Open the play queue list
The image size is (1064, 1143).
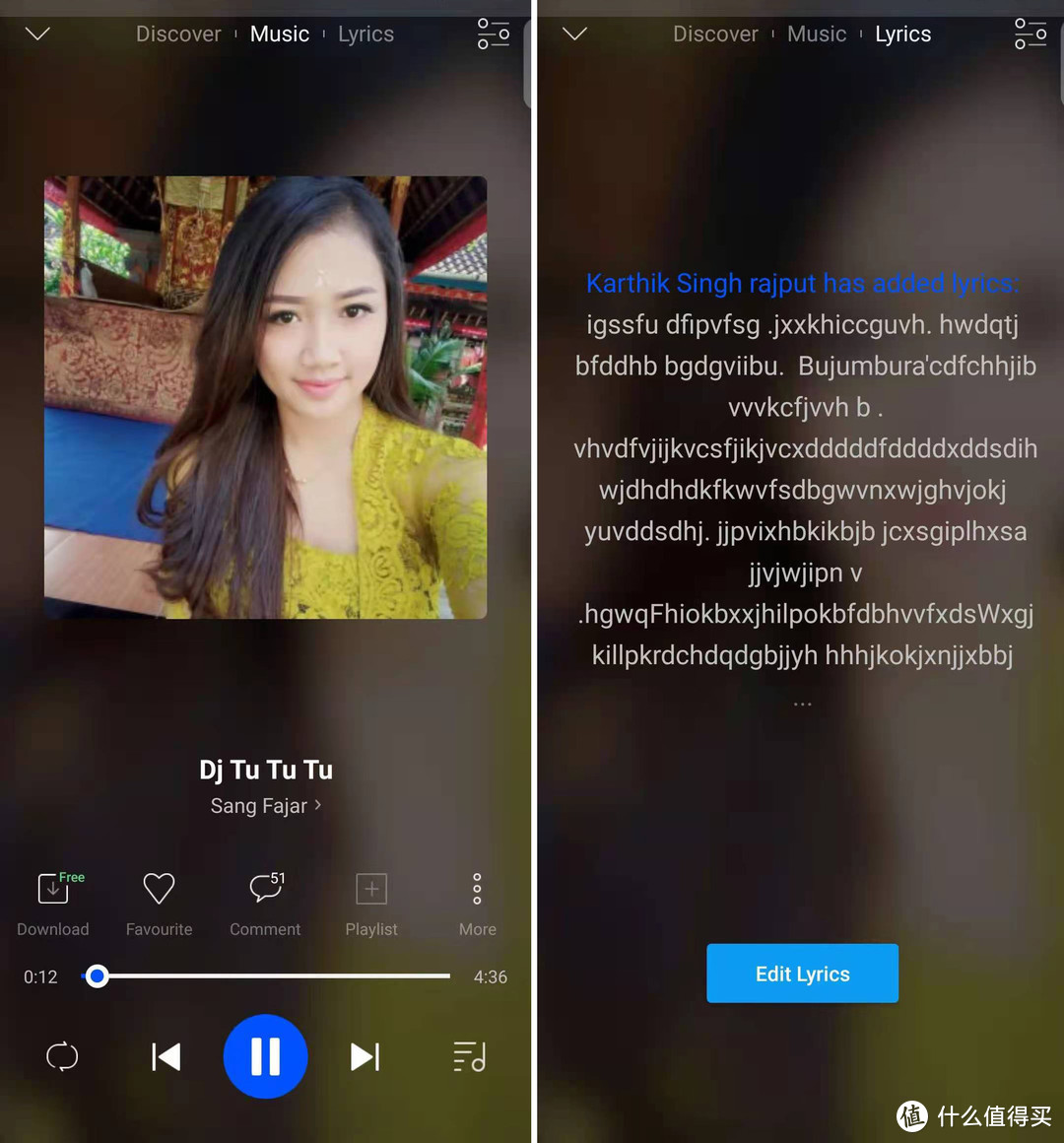tap(469, 1057)
